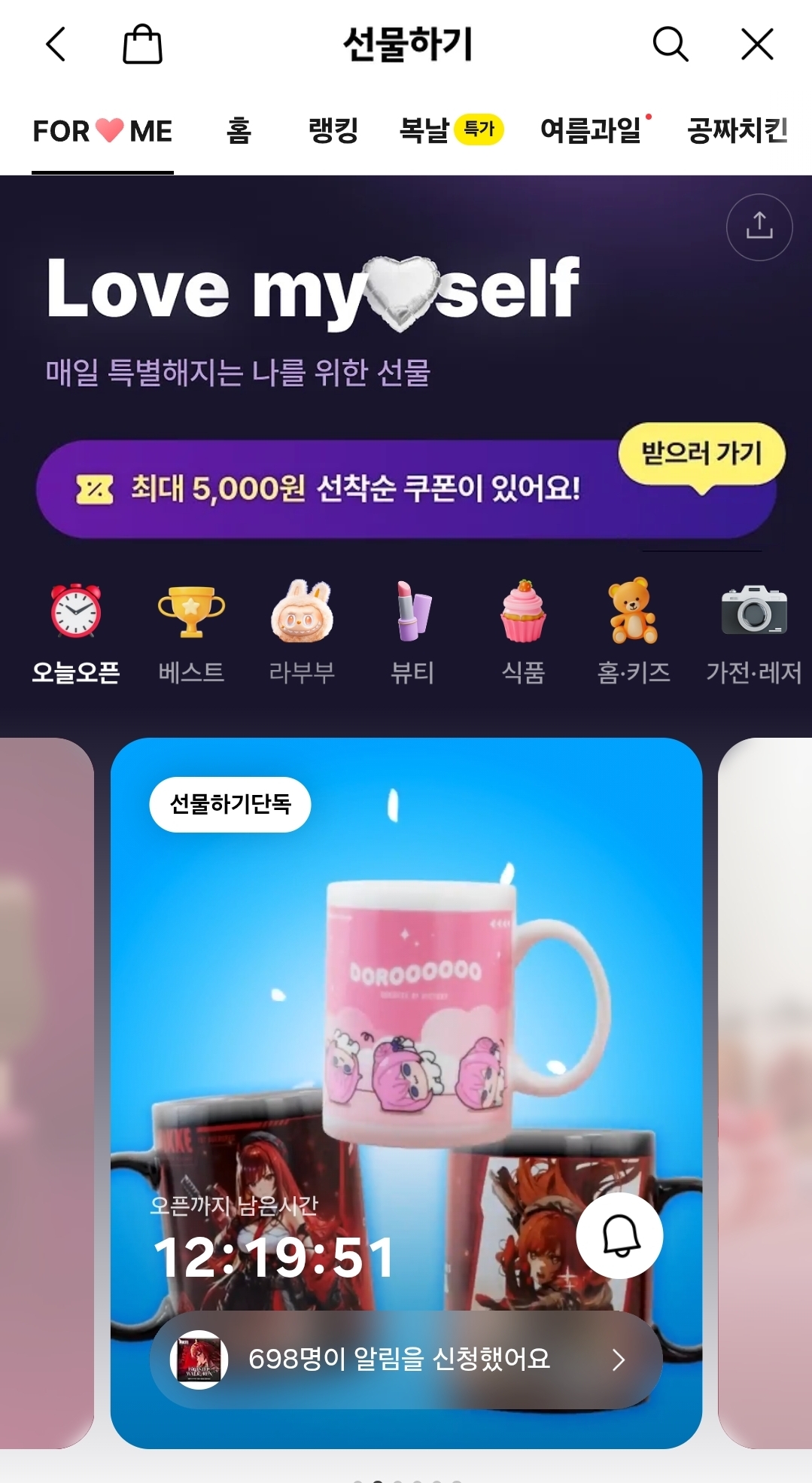Select the 베스트 category
The width and height of the screenshot is (812, 1483).
point(191,631)
